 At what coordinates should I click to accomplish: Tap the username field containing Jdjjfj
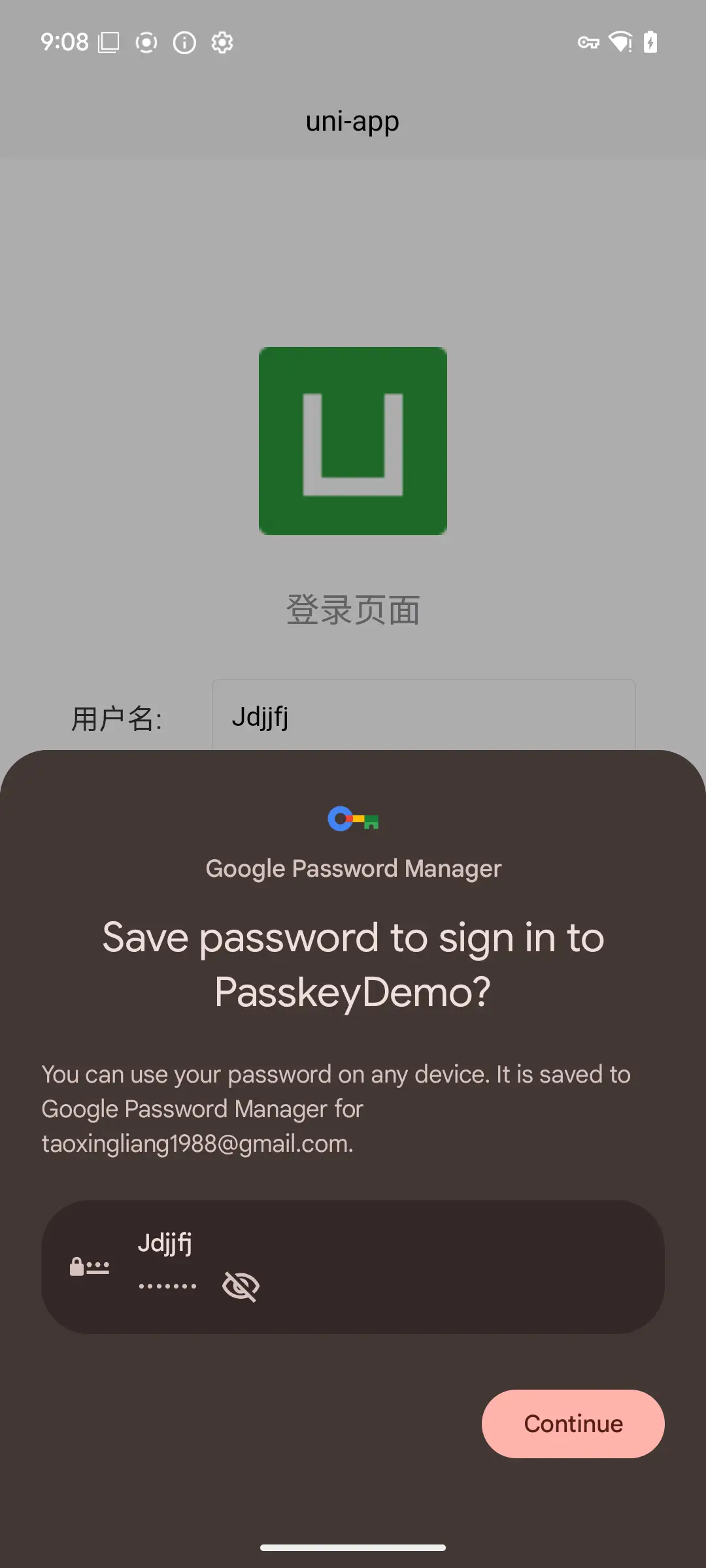423,717
